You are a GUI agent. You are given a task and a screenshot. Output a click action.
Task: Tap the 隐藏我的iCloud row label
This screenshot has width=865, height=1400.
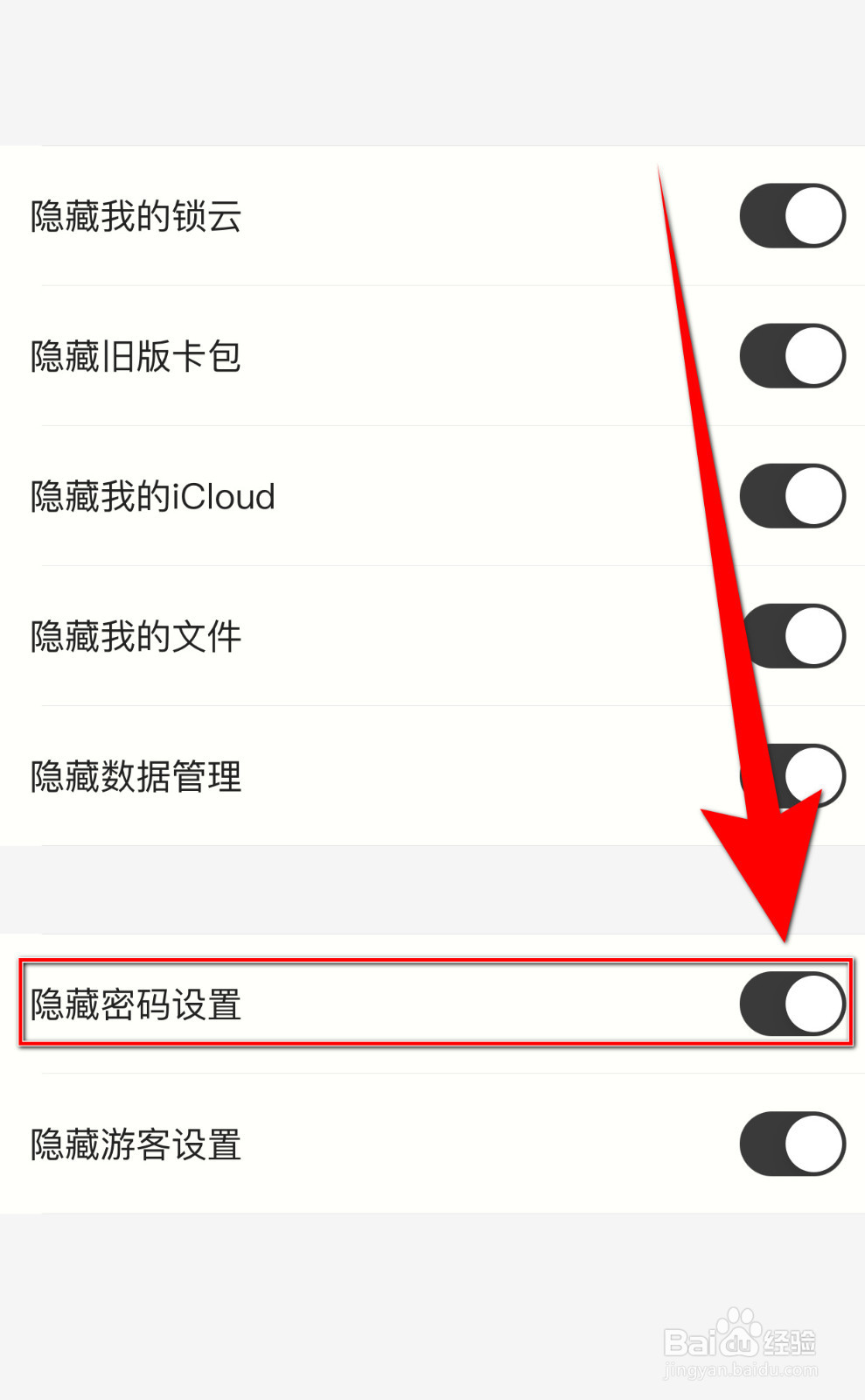[x=151, y=496]
